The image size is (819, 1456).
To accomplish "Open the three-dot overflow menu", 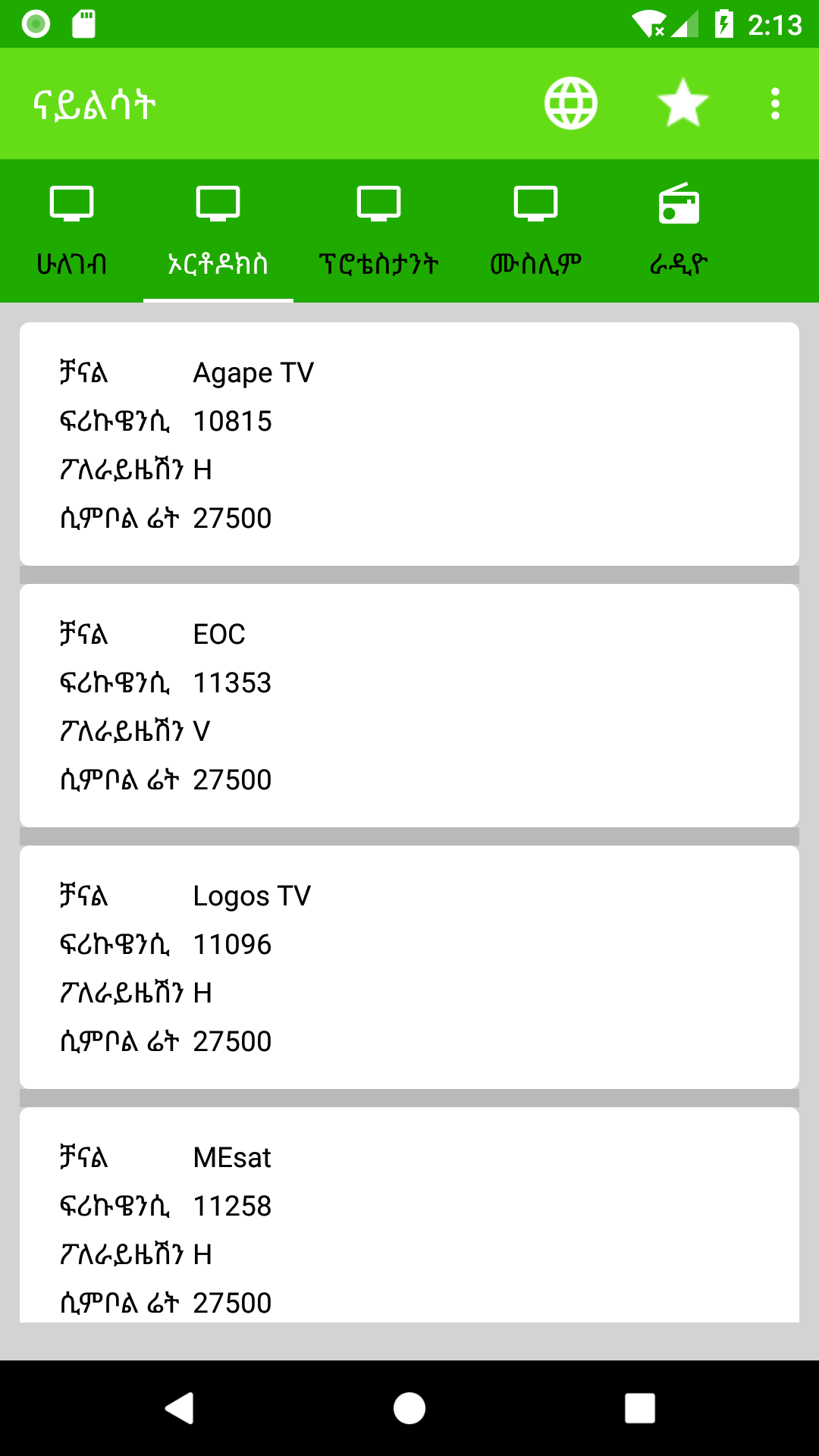I will pyautogui.click(x=775, y=103).
